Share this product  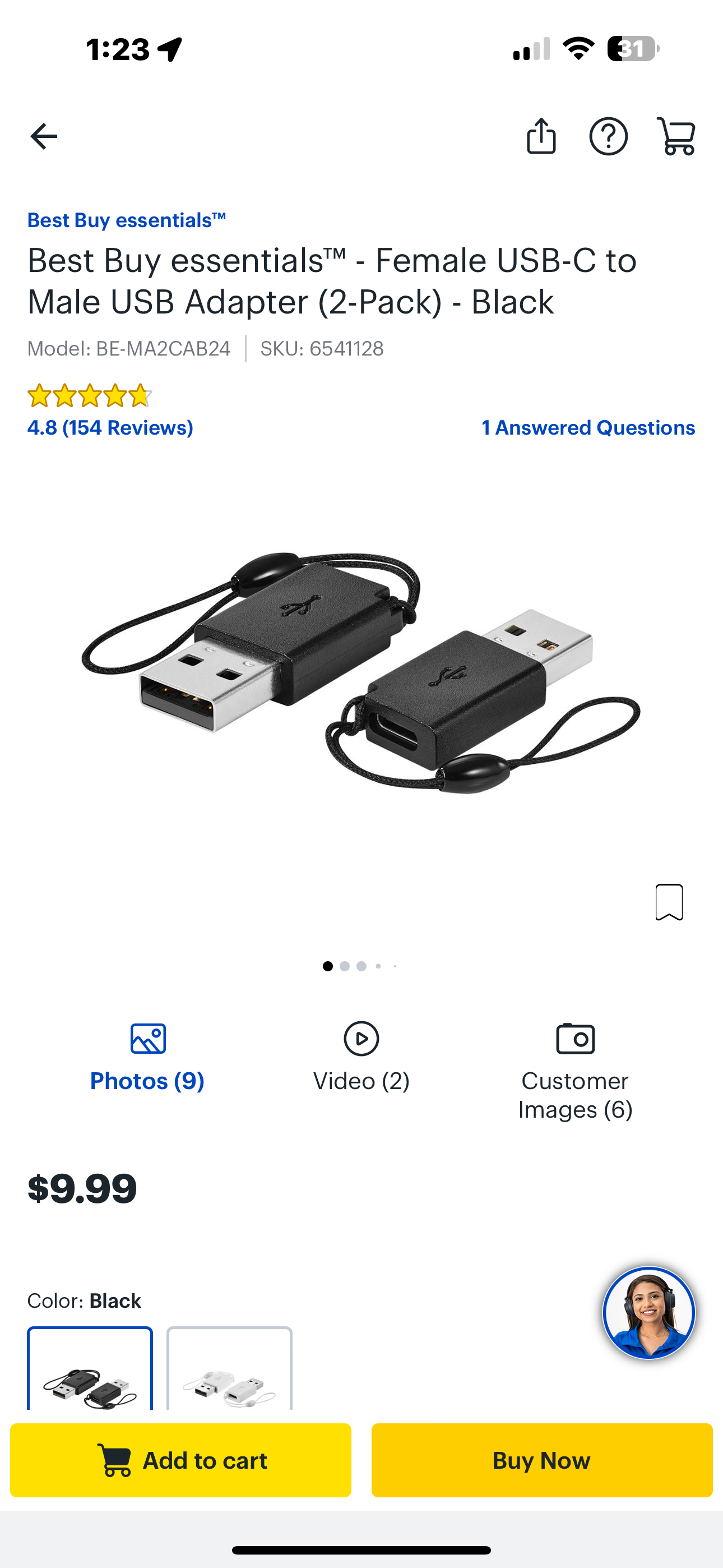click(541, 136)
